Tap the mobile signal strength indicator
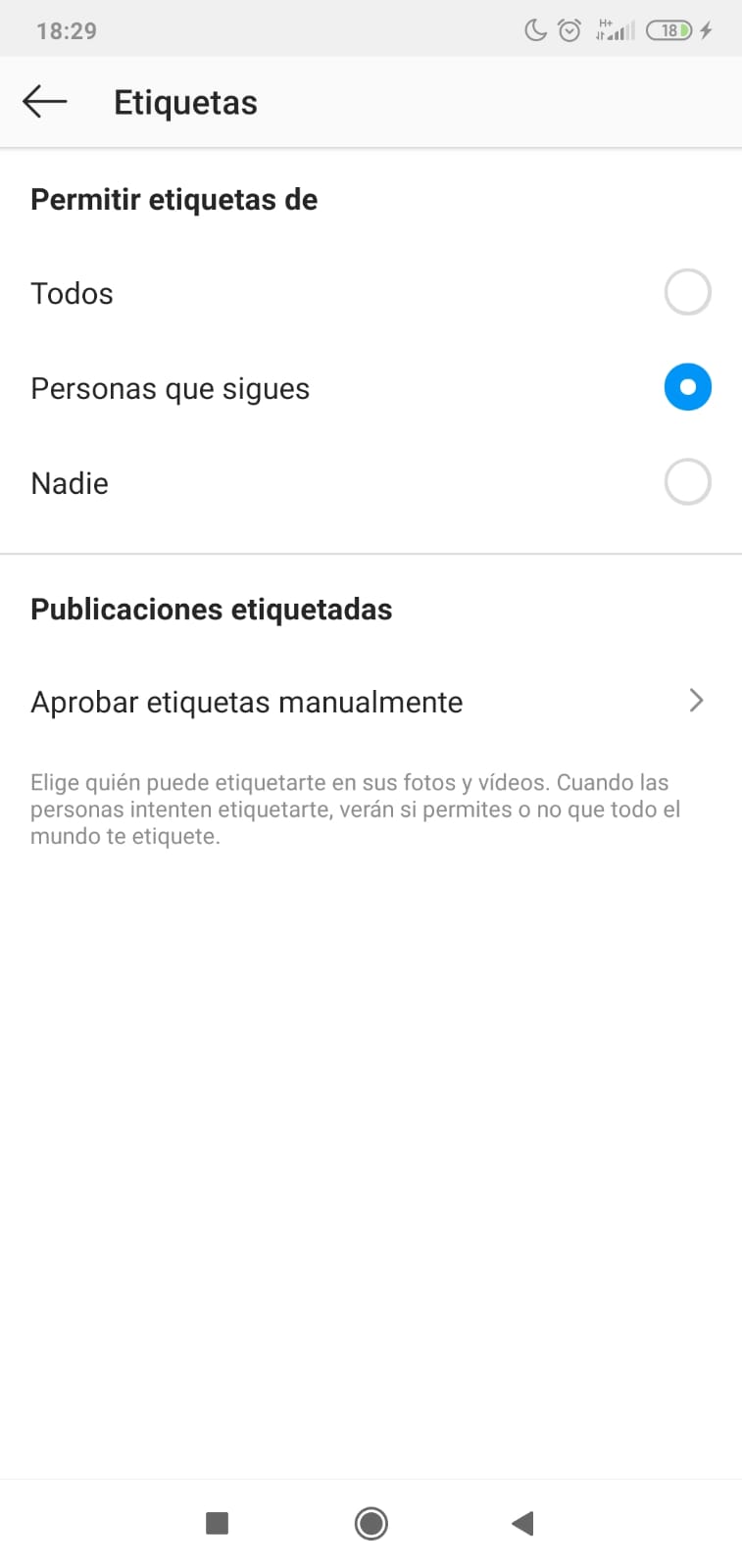This screenshot has height=1568, width=742. point(617,30)
